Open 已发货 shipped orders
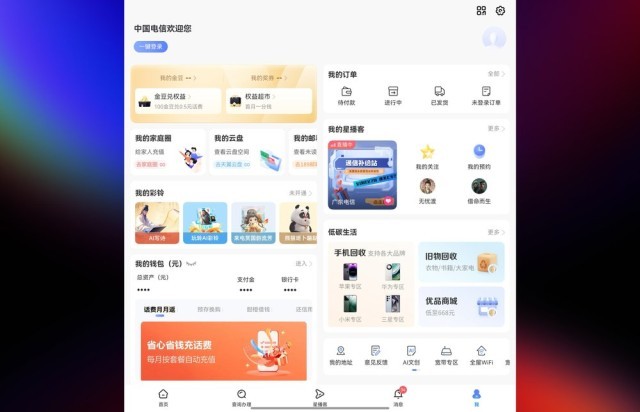The height and width of the screenshot is (412, 640). click(x=439, y=95)
